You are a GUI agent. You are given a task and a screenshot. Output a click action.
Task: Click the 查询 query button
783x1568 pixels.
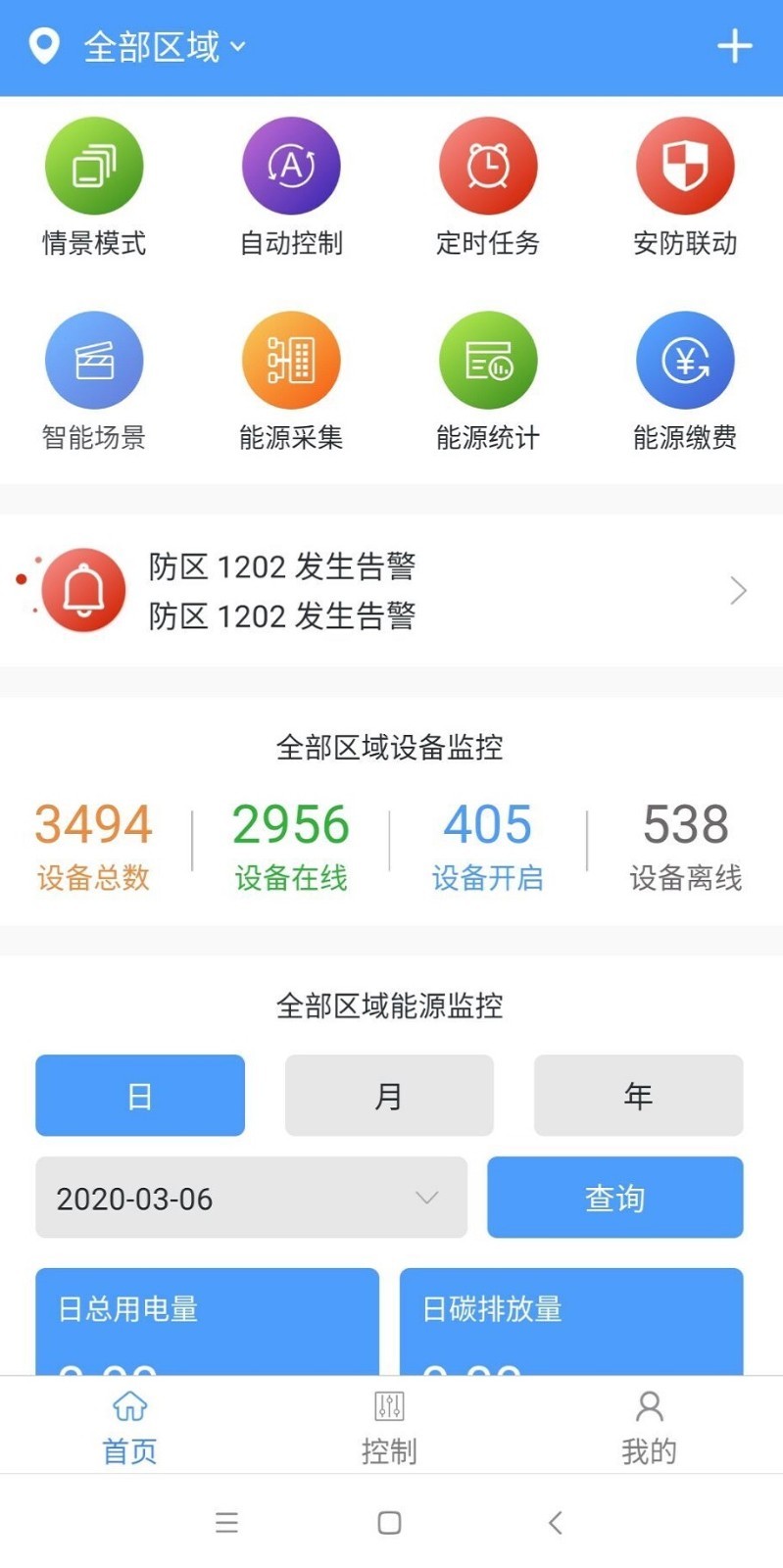614,1197
